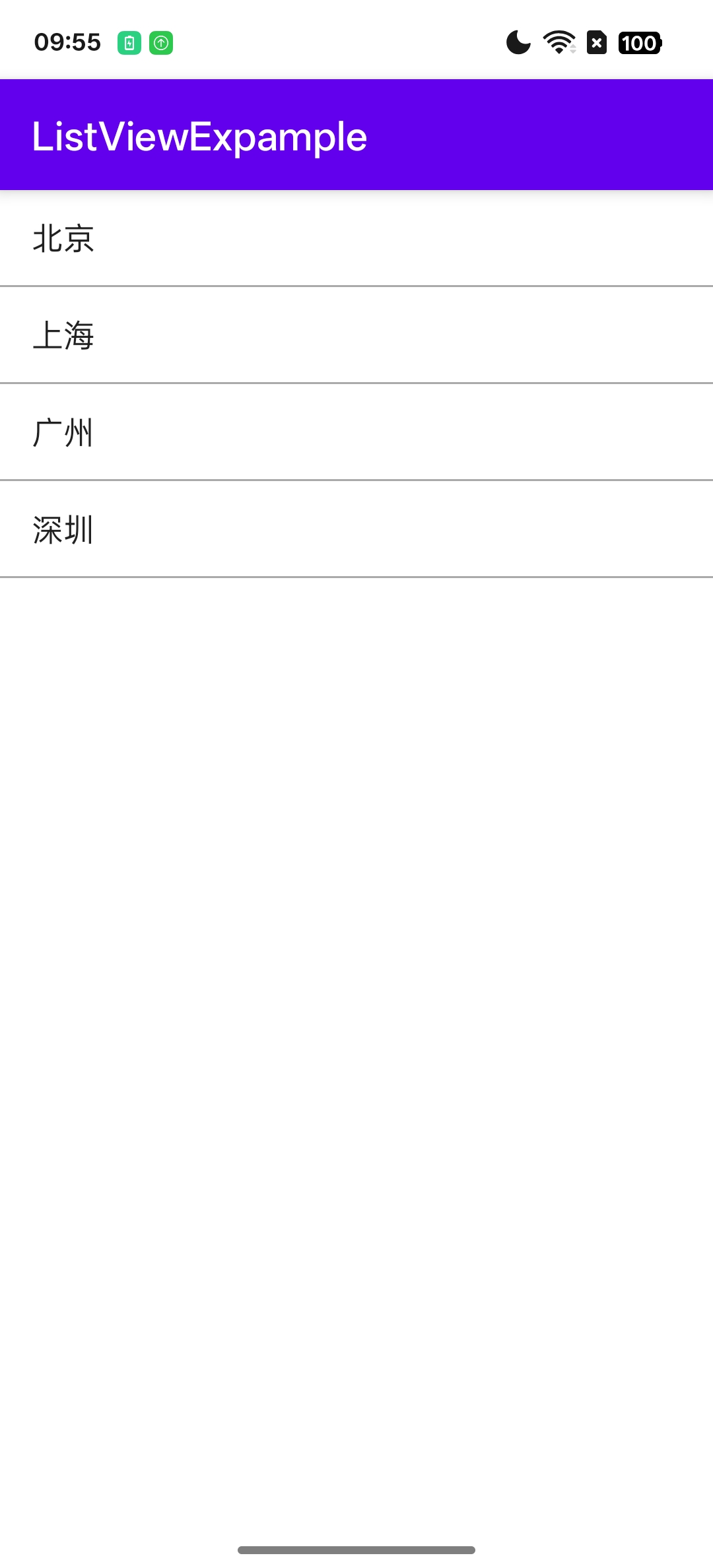Tap the 上海 row
713x1568 pixels.
(x=356, y=335)
